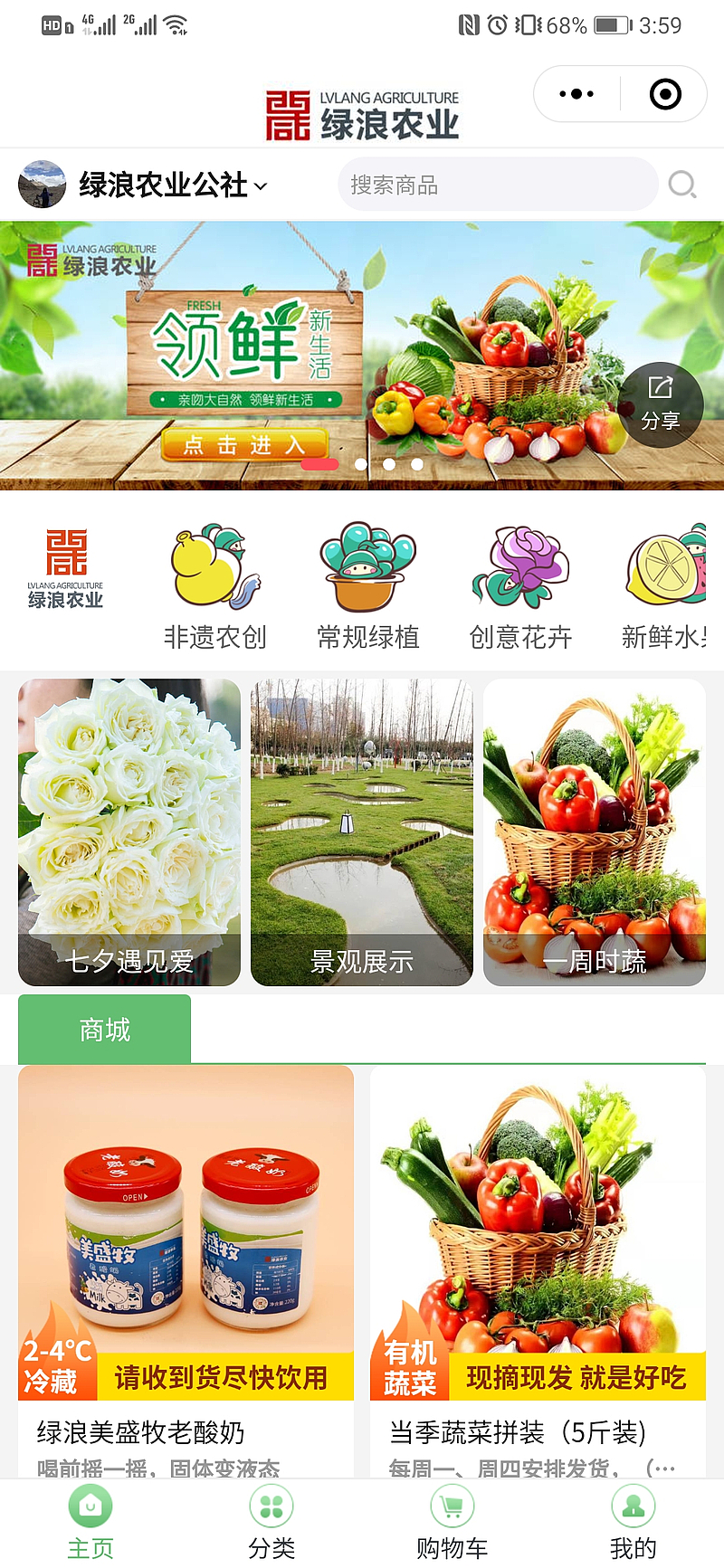Focus the 搜索商品 search field
Image resolution: width=724 pixels, height=1568 pixels.
coord(498,185)
